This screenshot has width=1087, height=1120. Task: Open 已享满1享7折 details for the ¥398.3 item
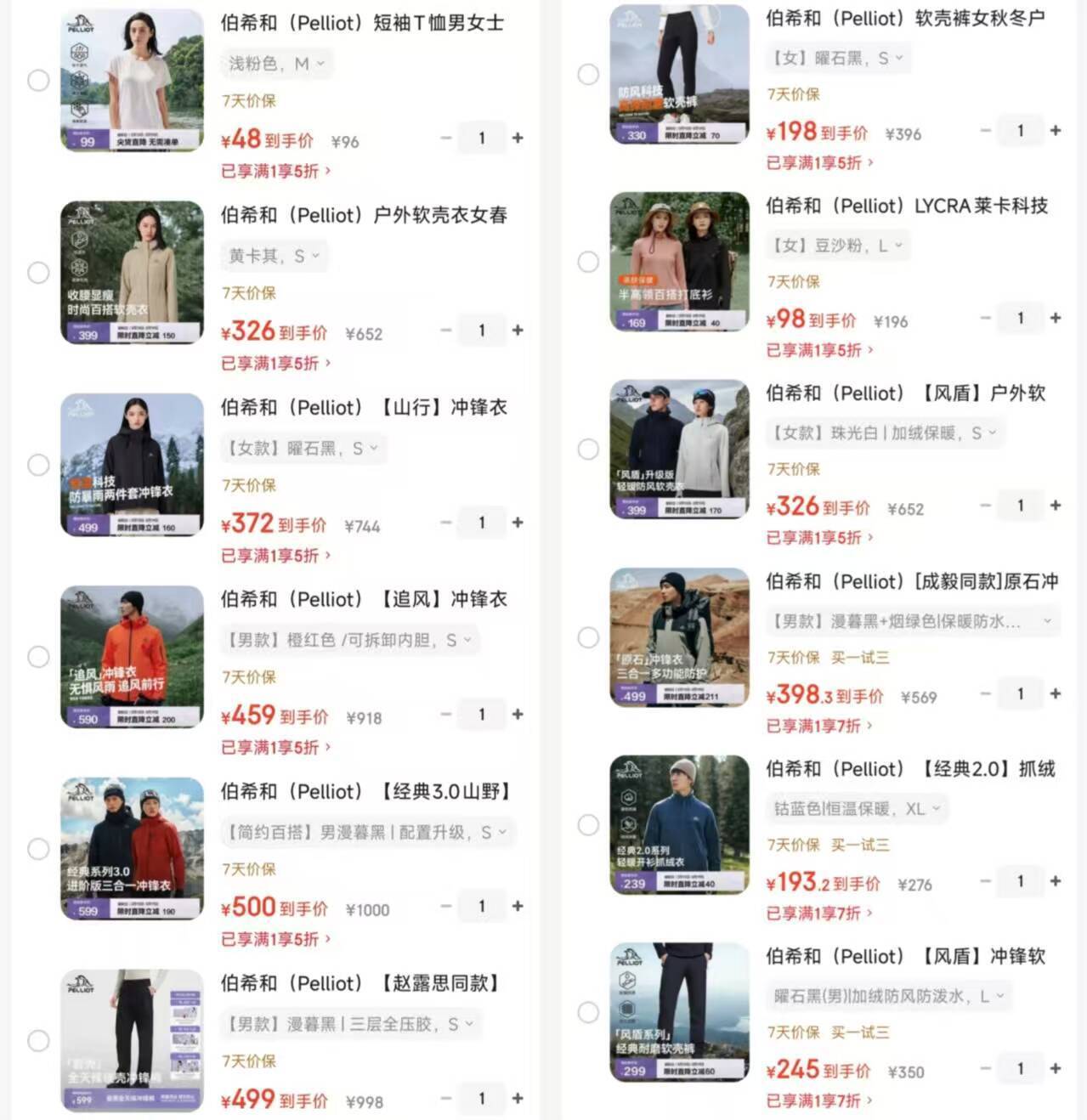[820, 726]
